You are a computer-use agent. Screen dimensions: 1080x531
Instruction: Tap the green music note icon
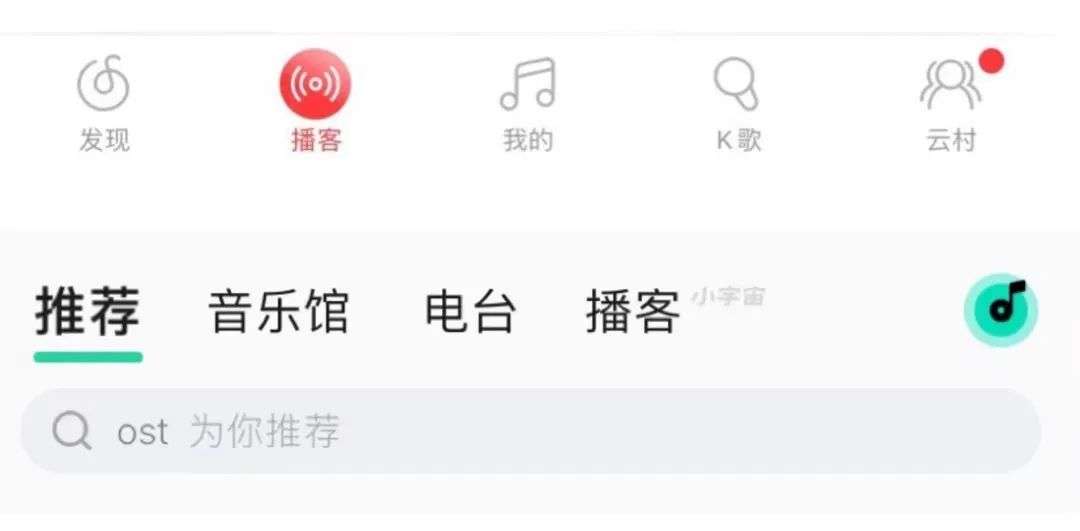(x=1001, y=310)
